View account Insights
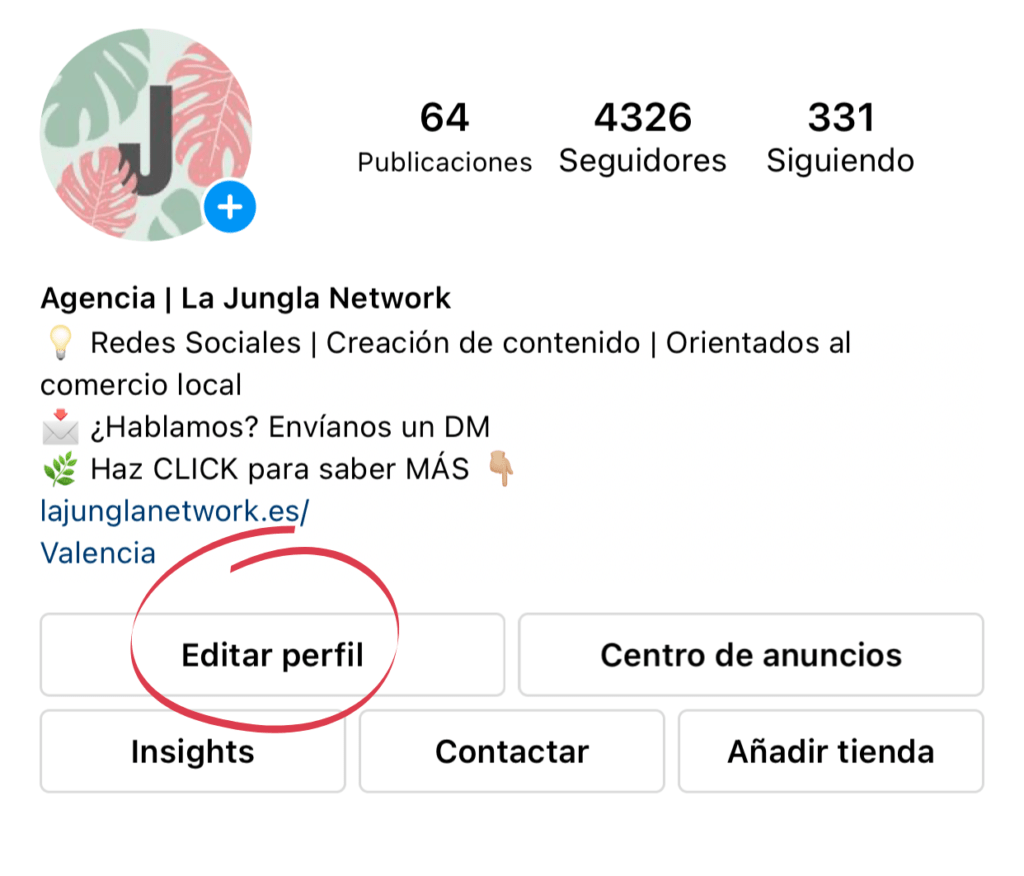The height and width of the screenshot is (876, 1024). click(x=192, y=751)
